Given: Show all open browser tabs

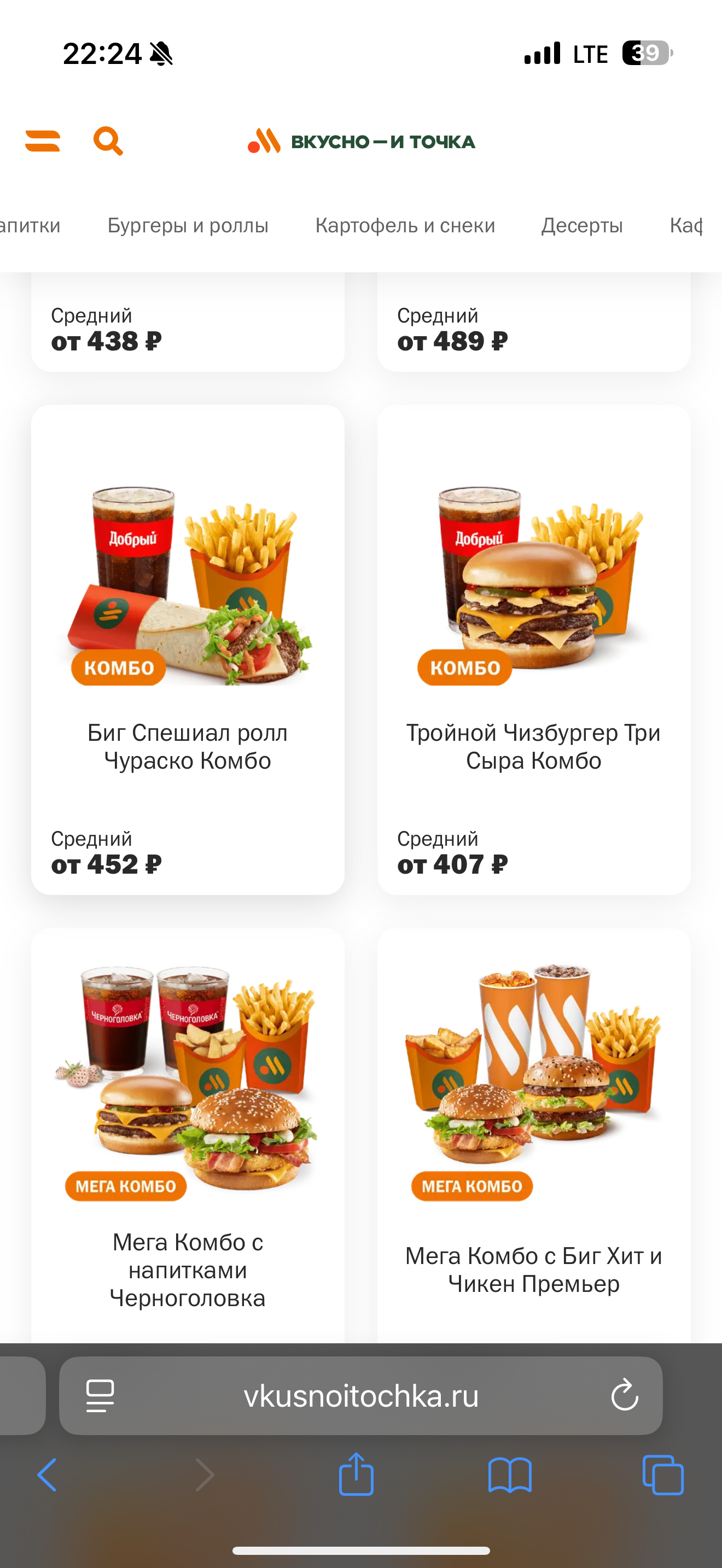Looking at the screenshot, I should (x=663, y=1475).
